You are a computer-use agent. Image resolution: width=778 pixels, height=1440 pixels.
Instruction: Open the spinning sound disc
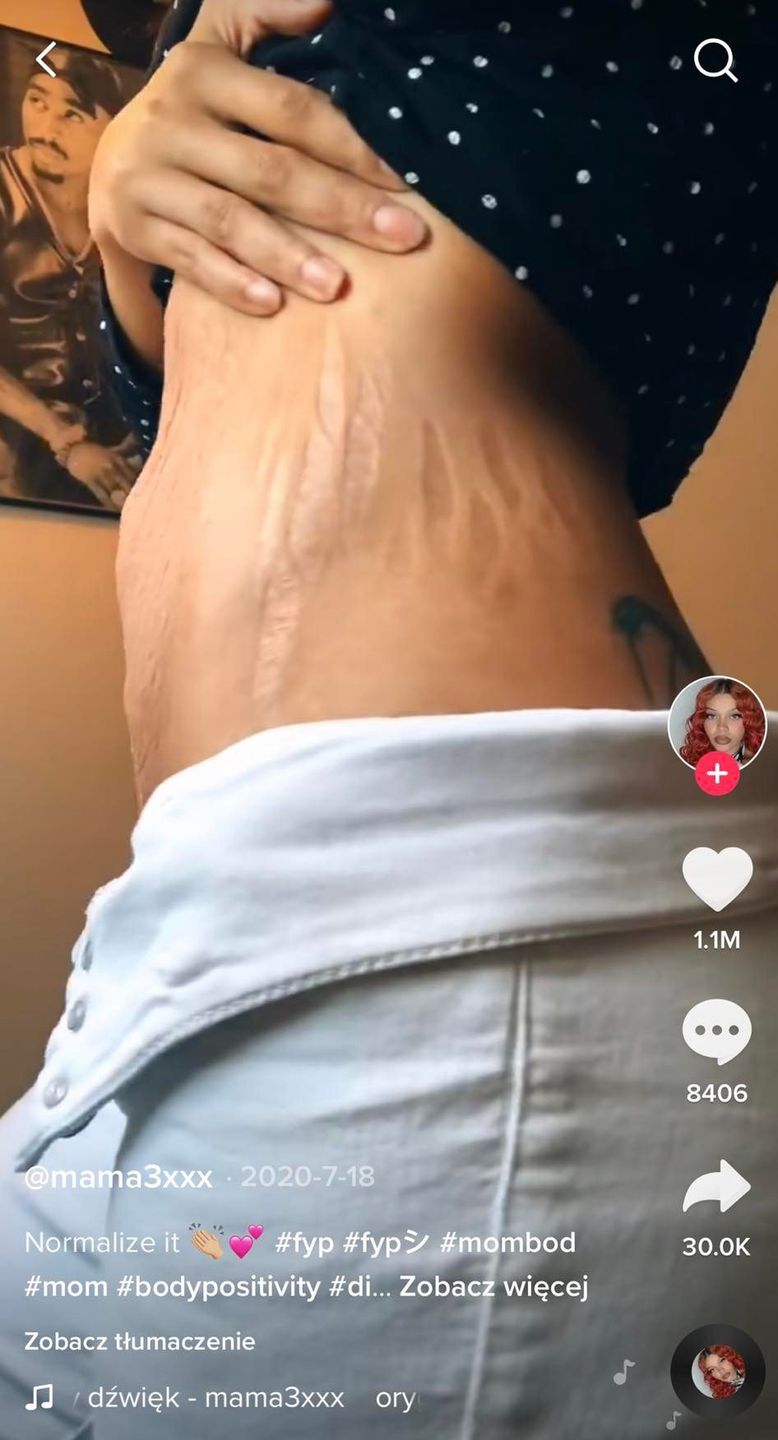pos(718,1372)
